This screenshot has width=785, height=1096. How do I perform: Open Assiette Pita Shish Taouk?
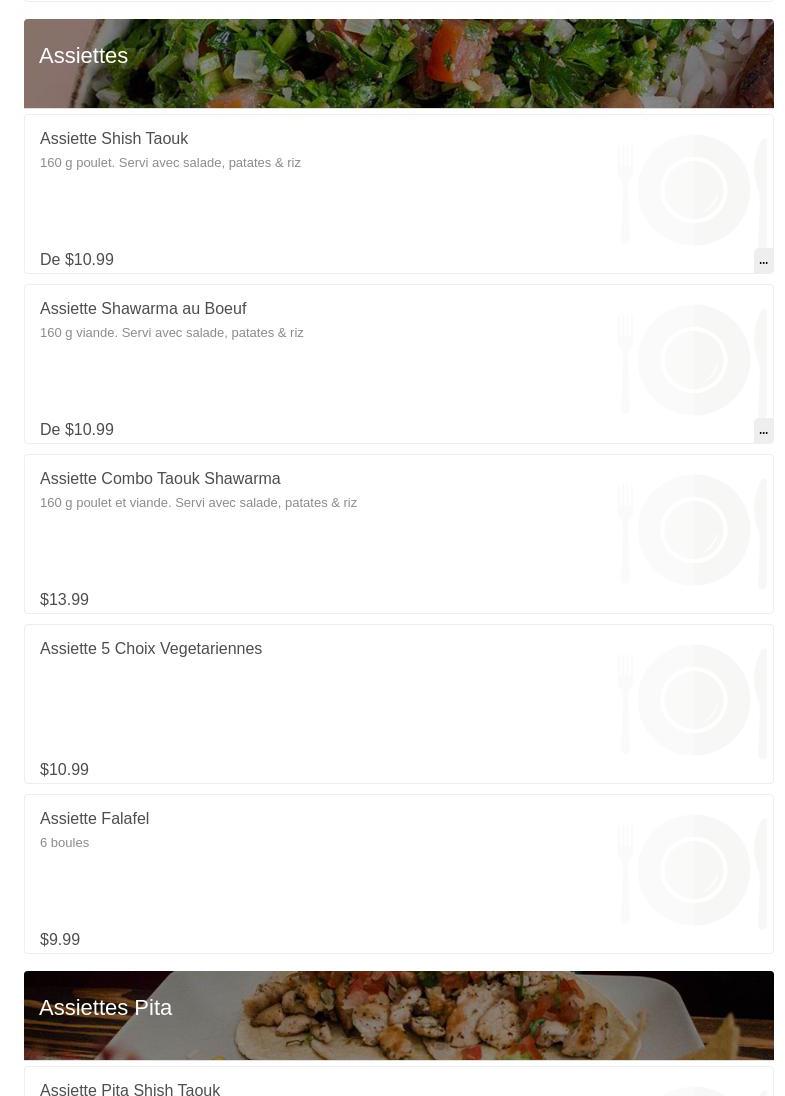point(130,1088)
